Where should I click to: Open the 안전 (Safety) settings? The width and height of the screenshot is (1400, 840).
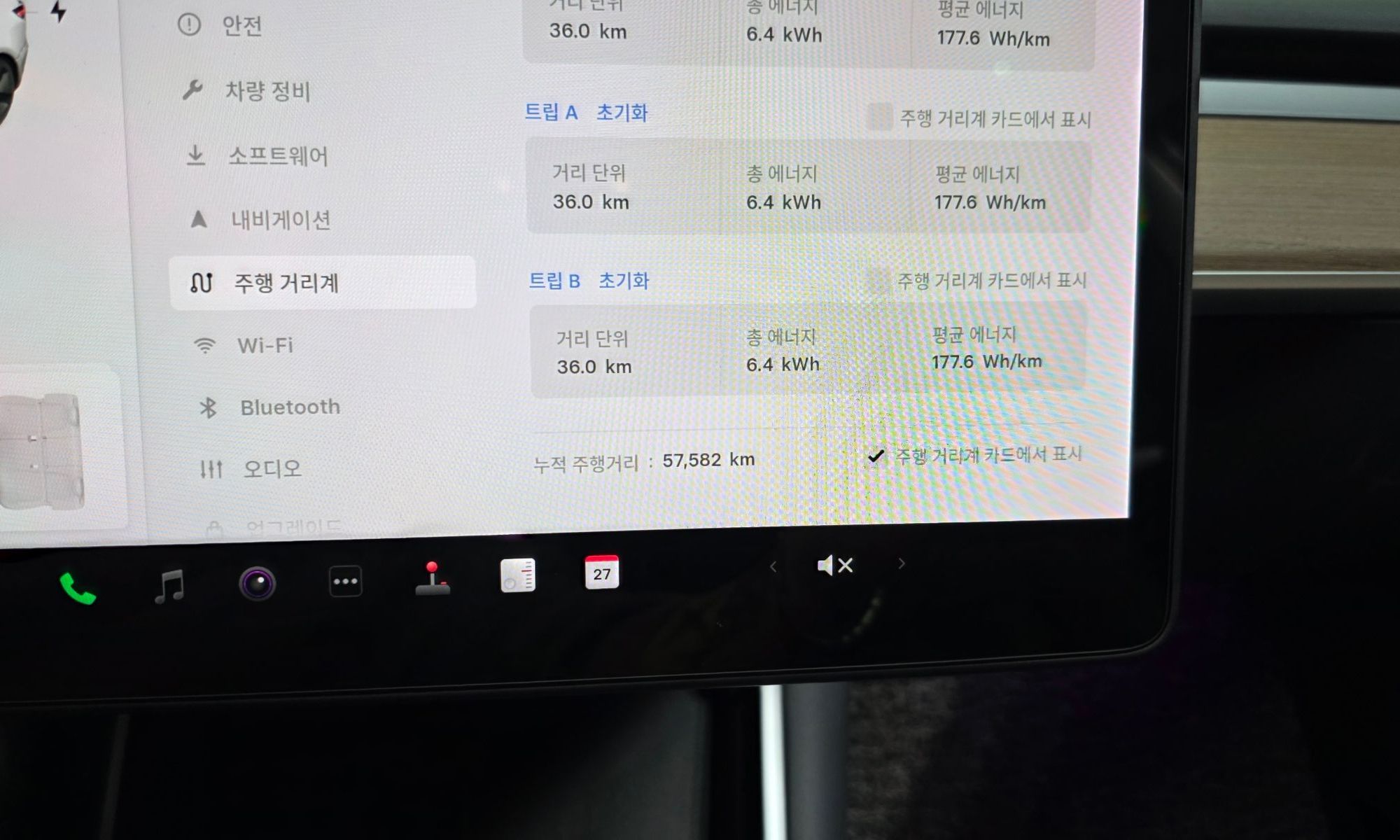click(241, 26)
